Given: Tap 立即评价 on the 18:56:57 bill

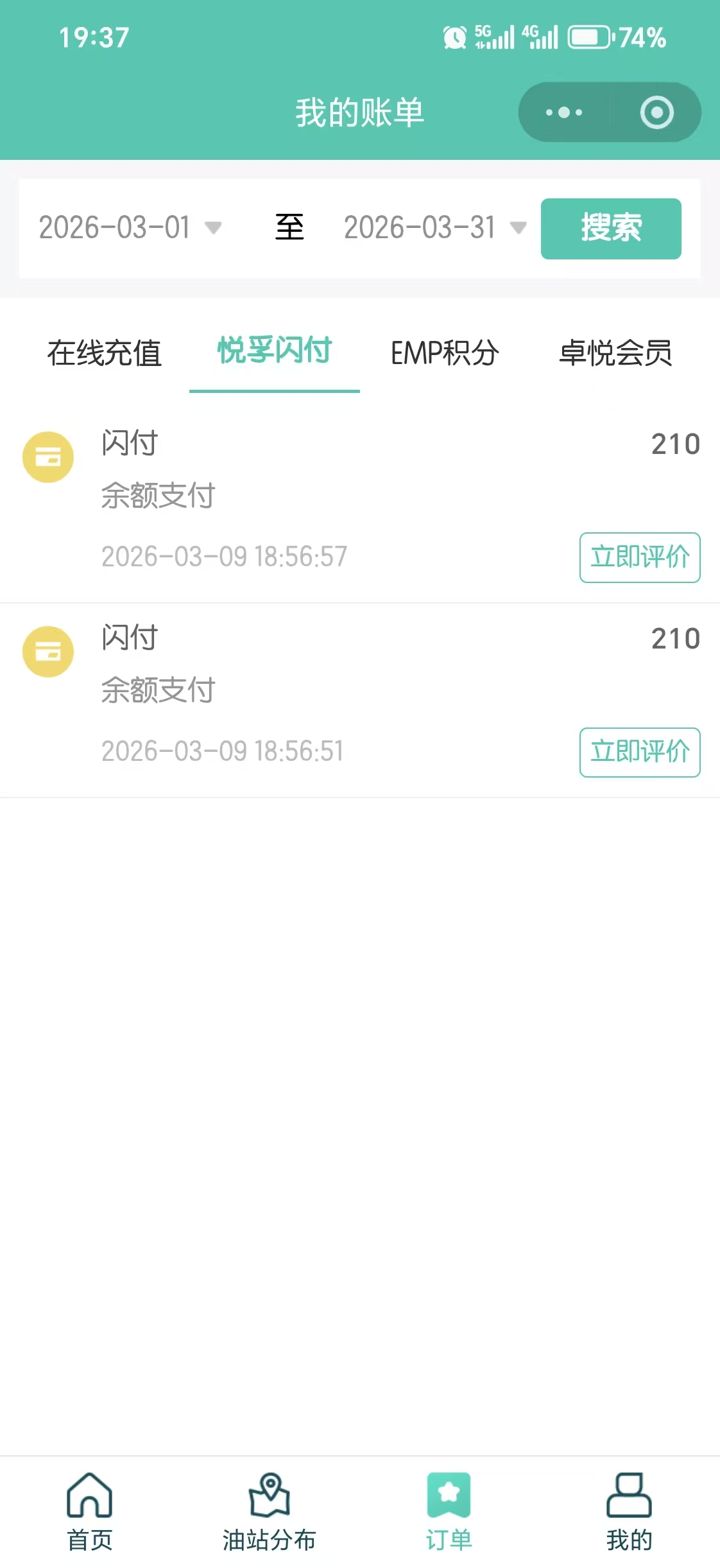Looking at the screenshot, I should point(640,557).
